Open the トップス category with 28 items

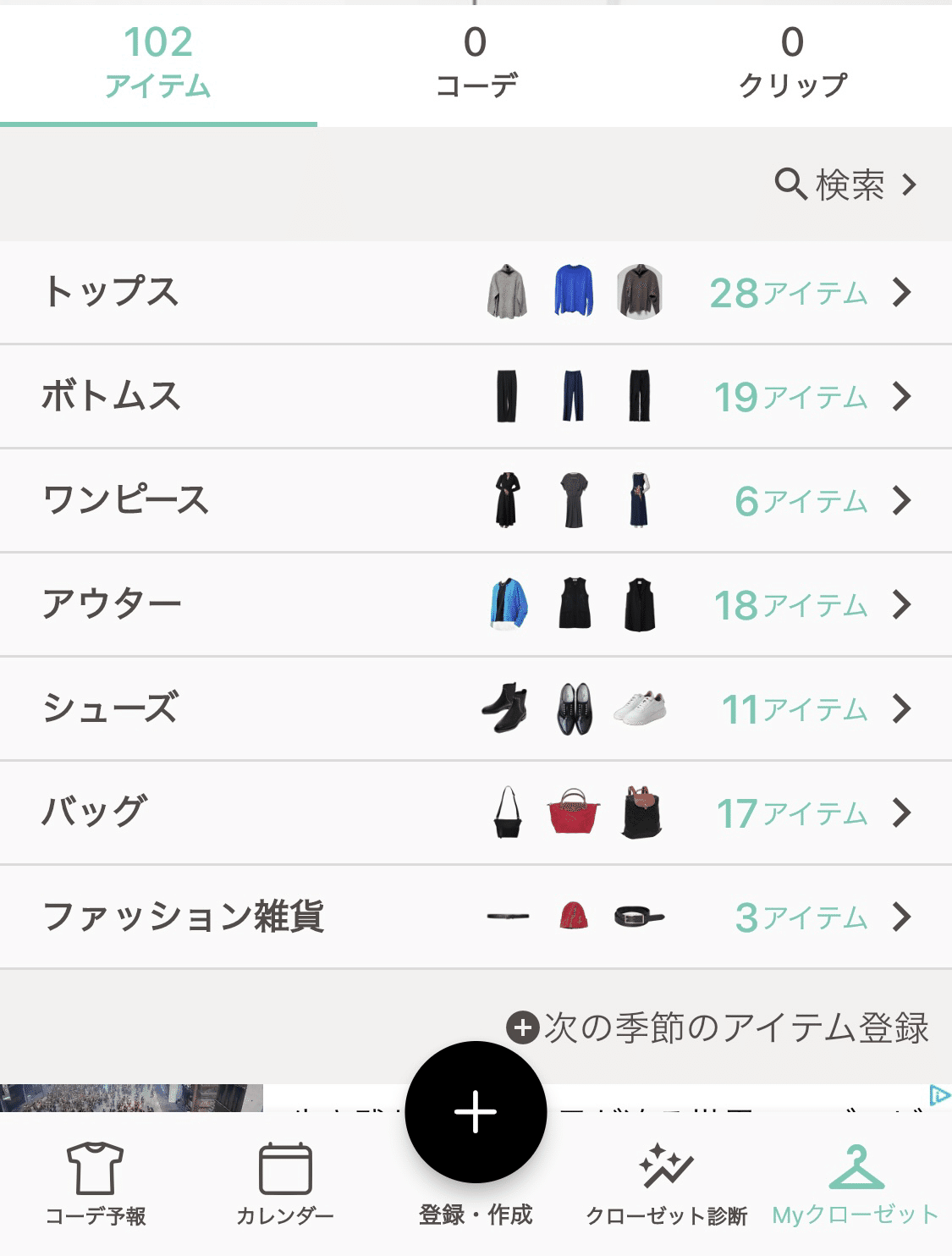476,293
